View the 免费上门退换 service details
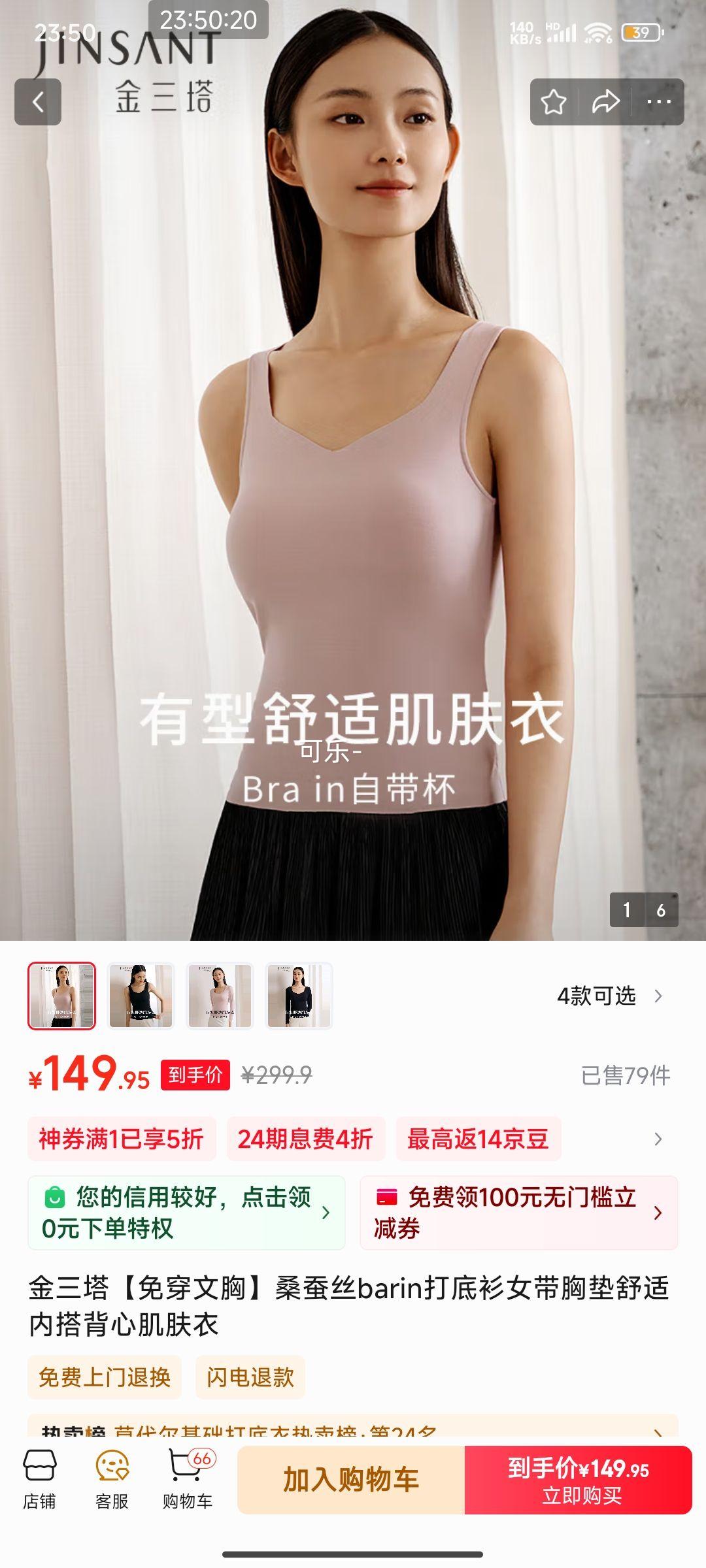706x1568 pixels. pos(105,1377)
